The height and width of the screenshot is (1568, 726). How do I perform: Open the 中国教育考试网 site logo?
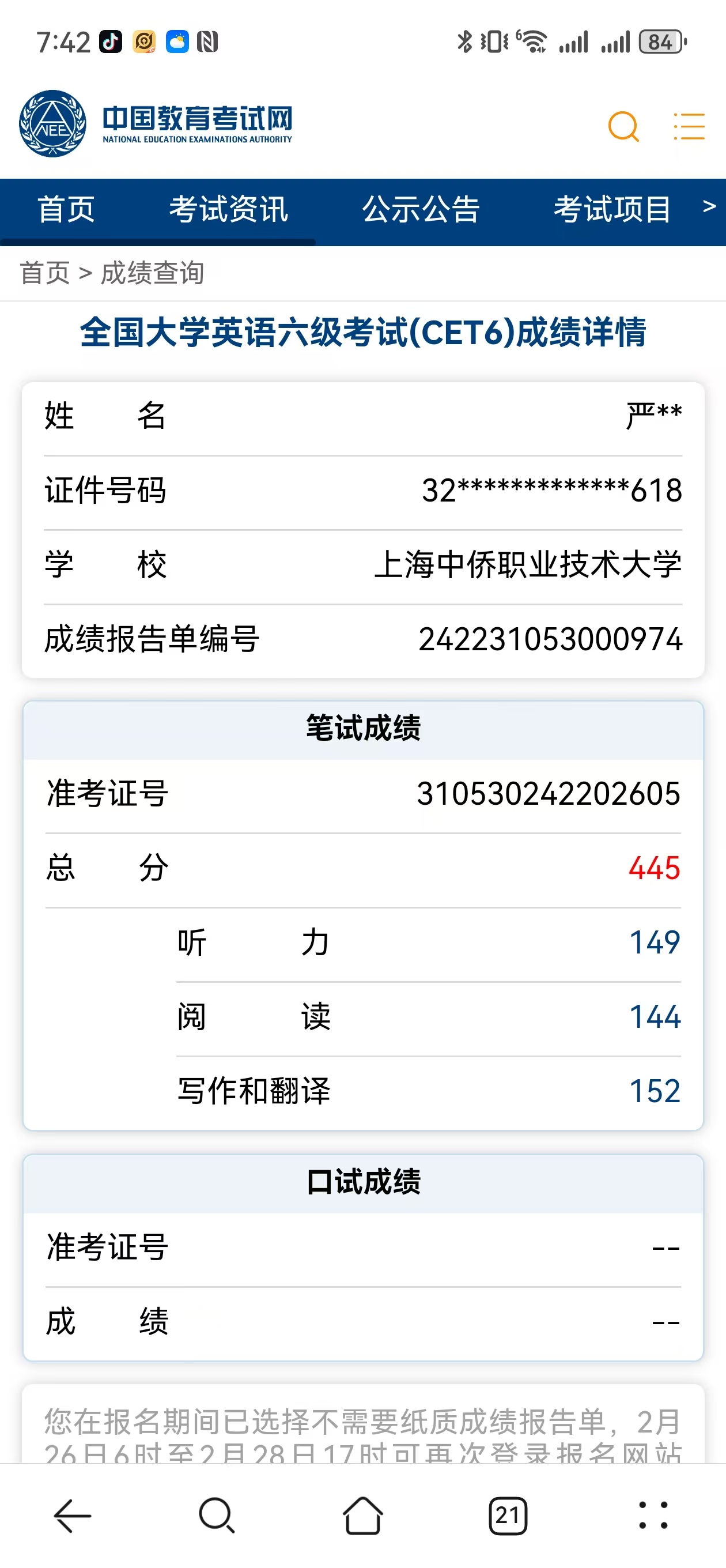tap(156, 124)
